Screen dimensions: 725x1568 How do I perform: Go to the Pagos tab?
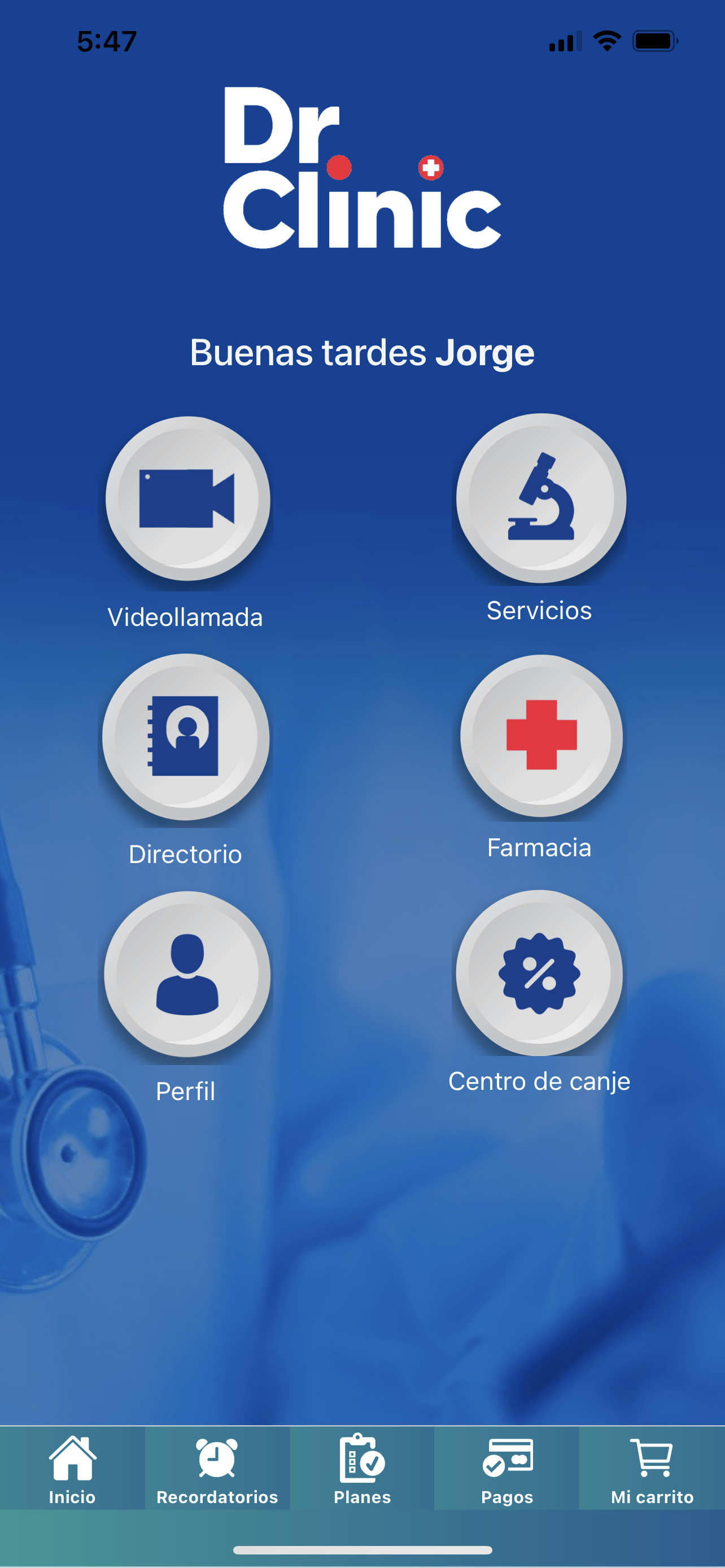pyautogui.click(x=507, y=1468)
